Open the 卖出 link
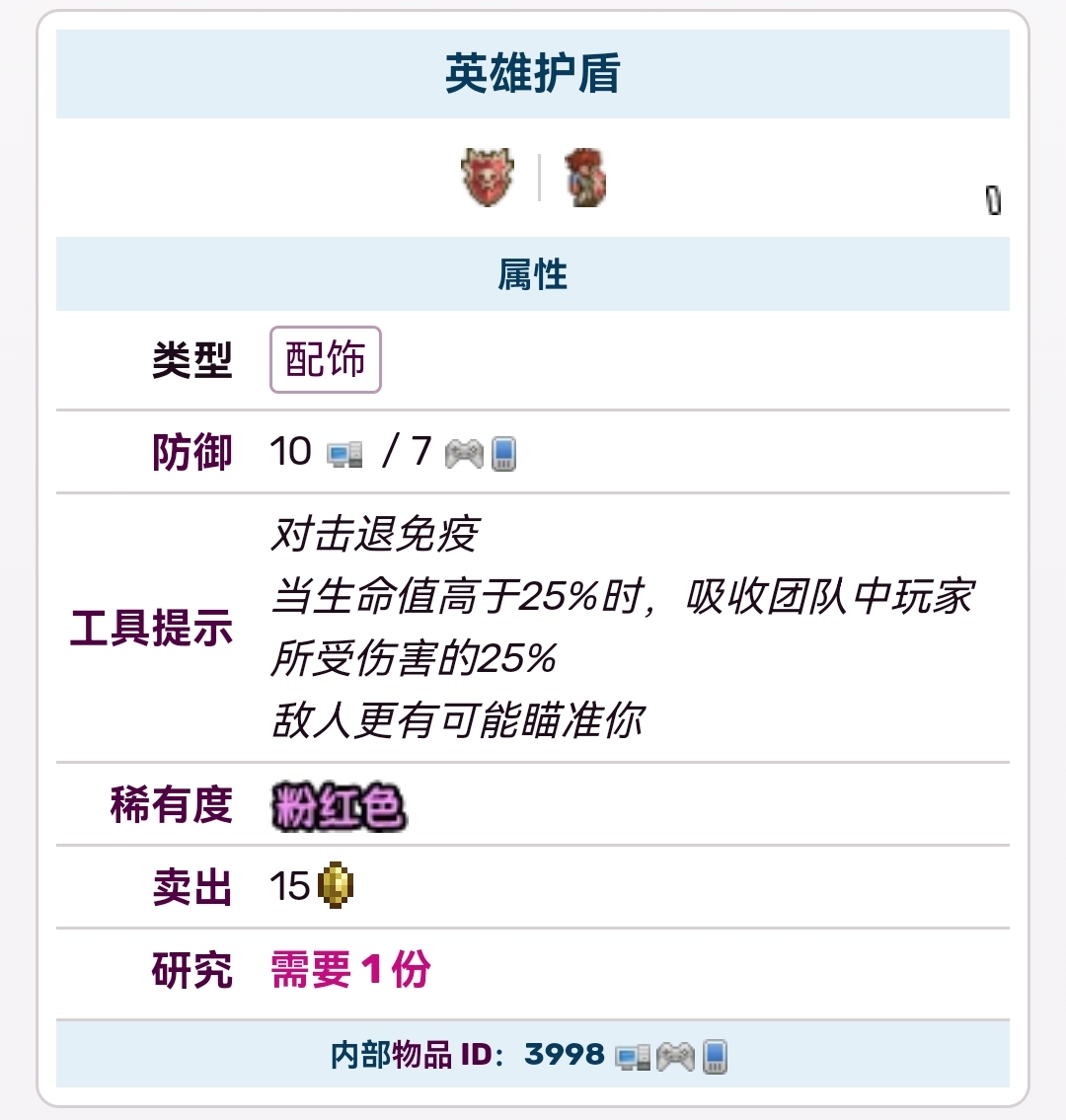The width and height of the screenshot is (1066, 1120). point(191,887)
